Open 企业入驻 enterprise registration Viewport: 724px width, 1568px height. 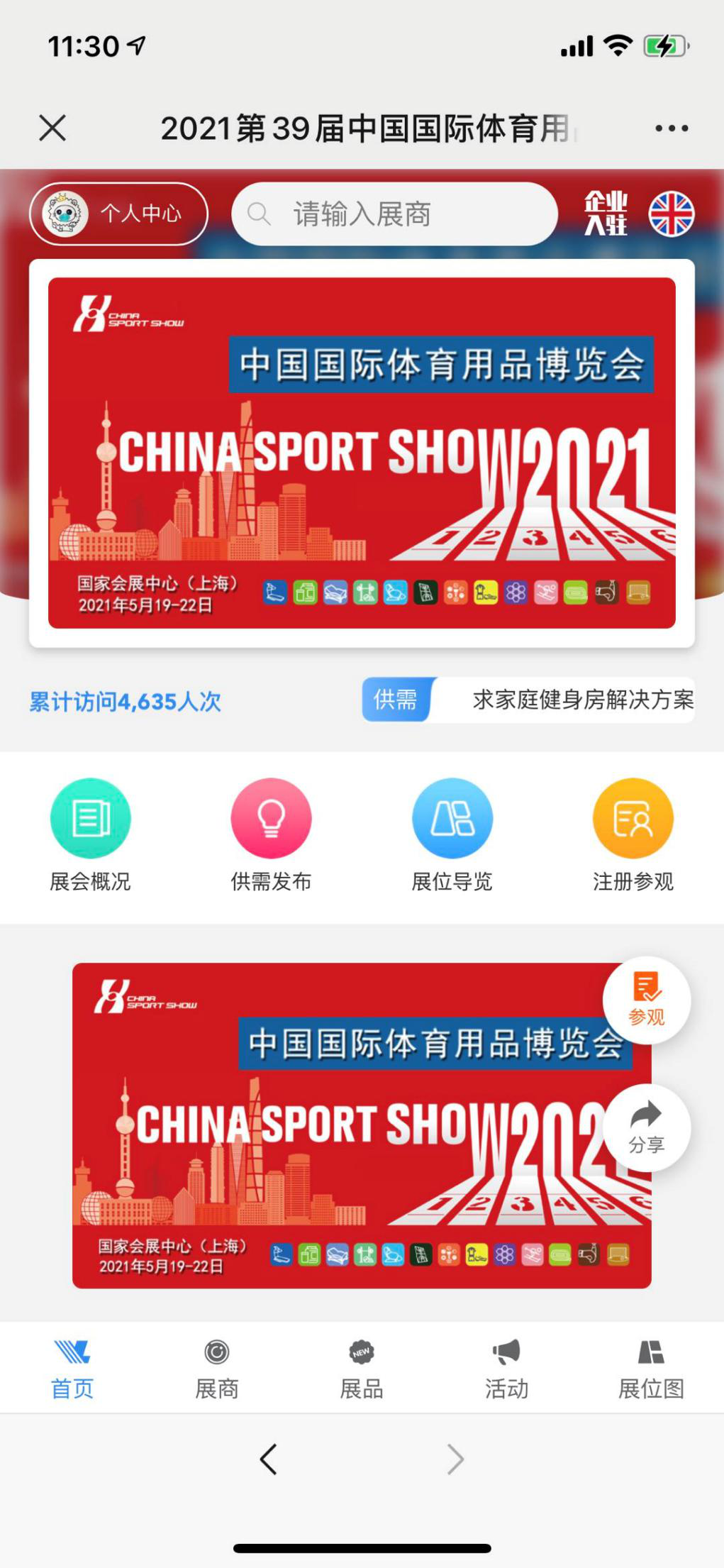pos(605,213)
